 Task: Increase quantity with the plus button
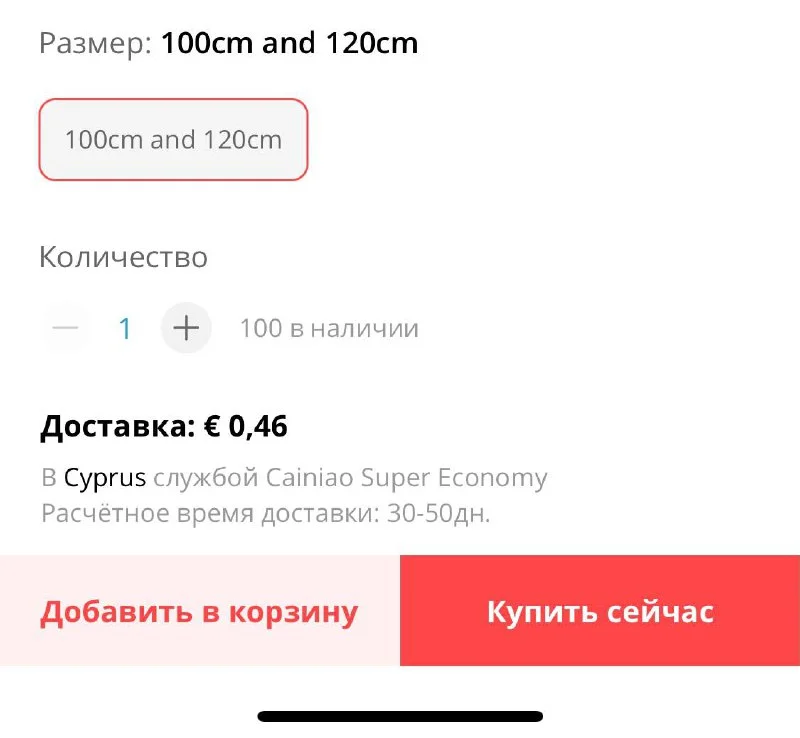pos(186,328)
